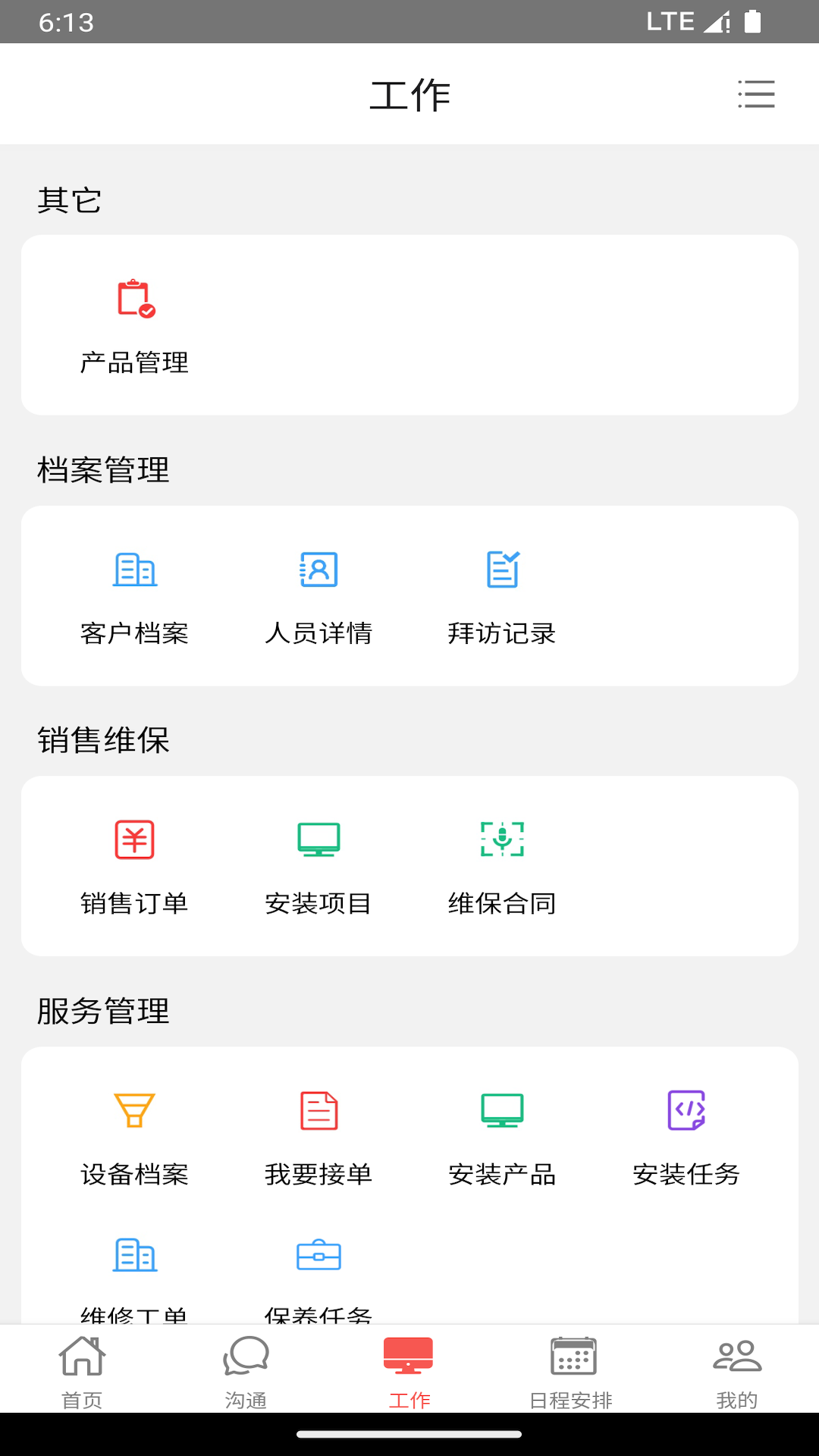Open the list menu at top right

pos(757,94)
